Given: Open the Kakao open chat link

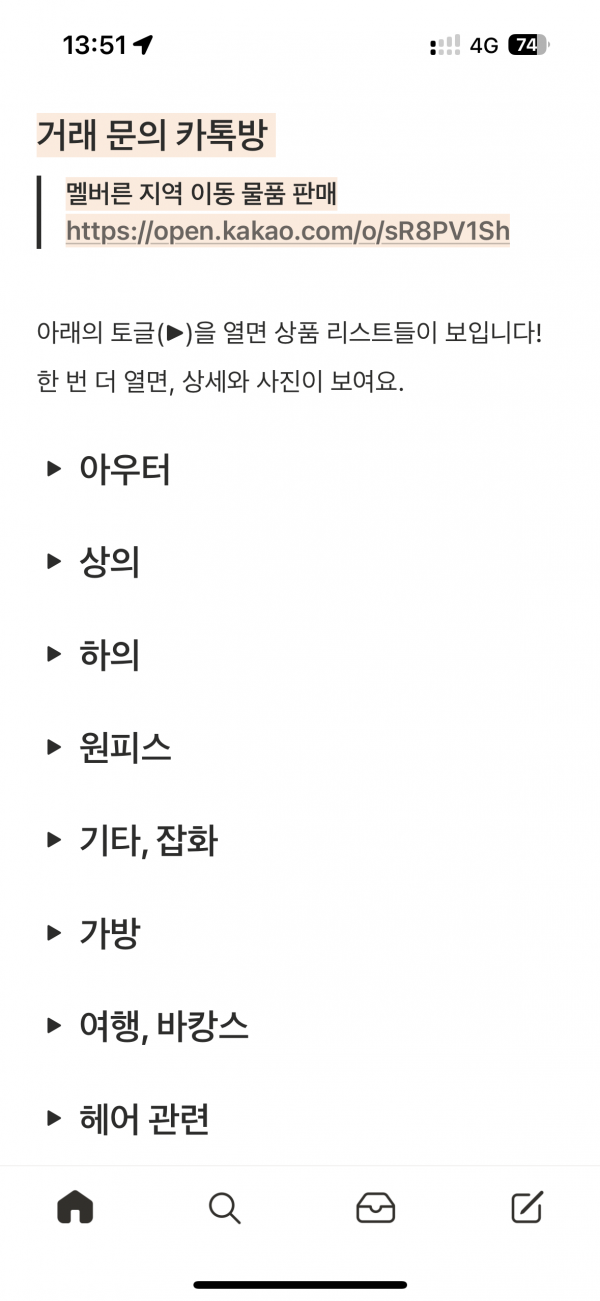Looking at the screenshot, I should pyautogui.click(x=287, y=232).
